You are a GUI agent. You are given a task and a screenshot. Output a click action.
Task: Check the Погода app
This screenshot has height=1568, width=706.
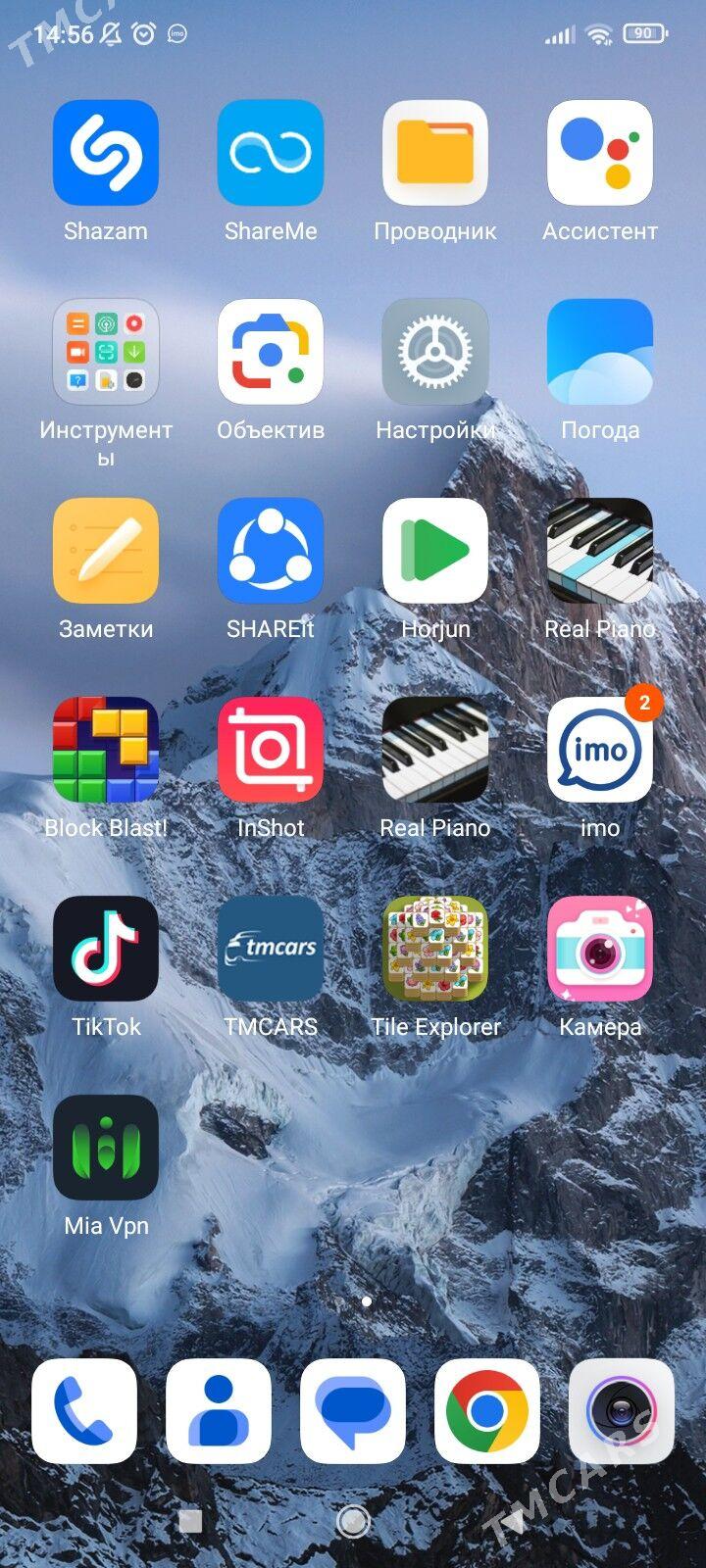click(600, 352)
